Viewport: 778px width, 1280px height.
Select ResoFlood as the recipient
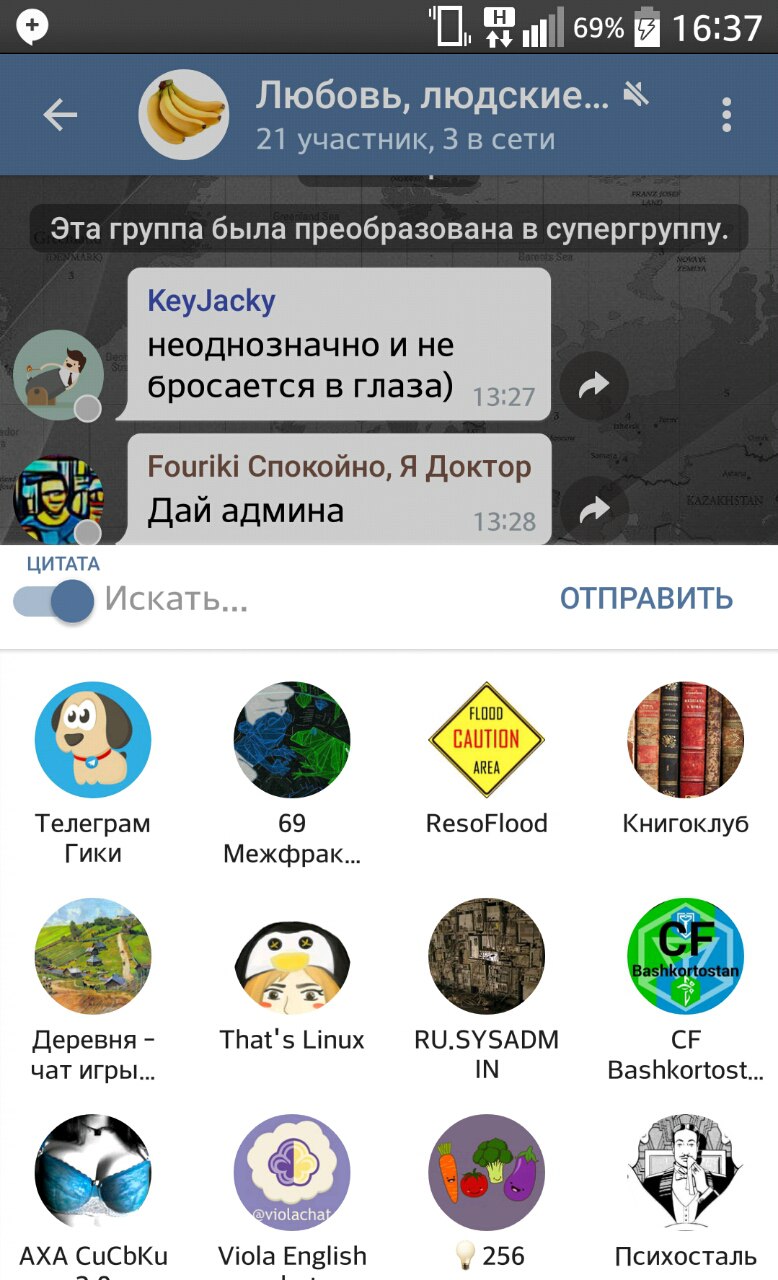coord(487,741)
